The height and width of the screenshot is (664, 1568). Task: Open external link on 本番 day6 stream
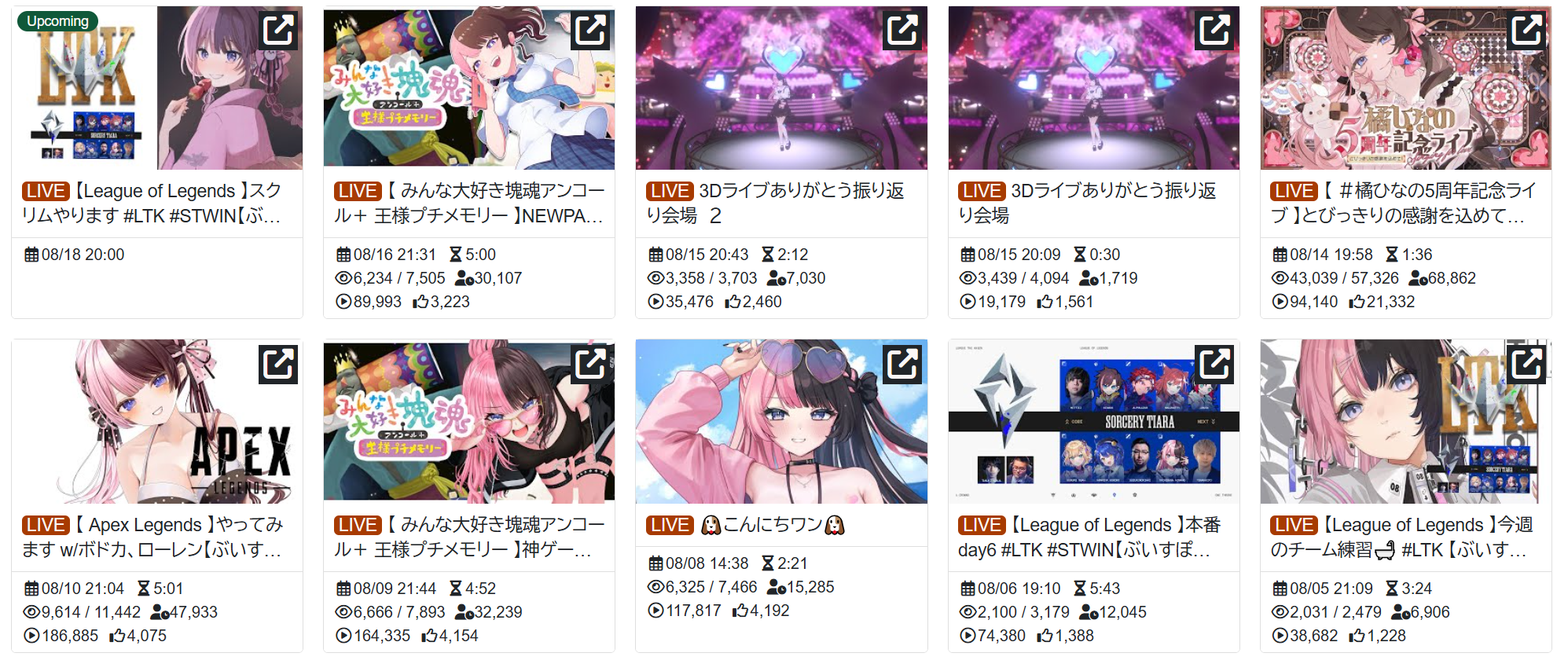pyautogui.click(x=1214, y=365)
